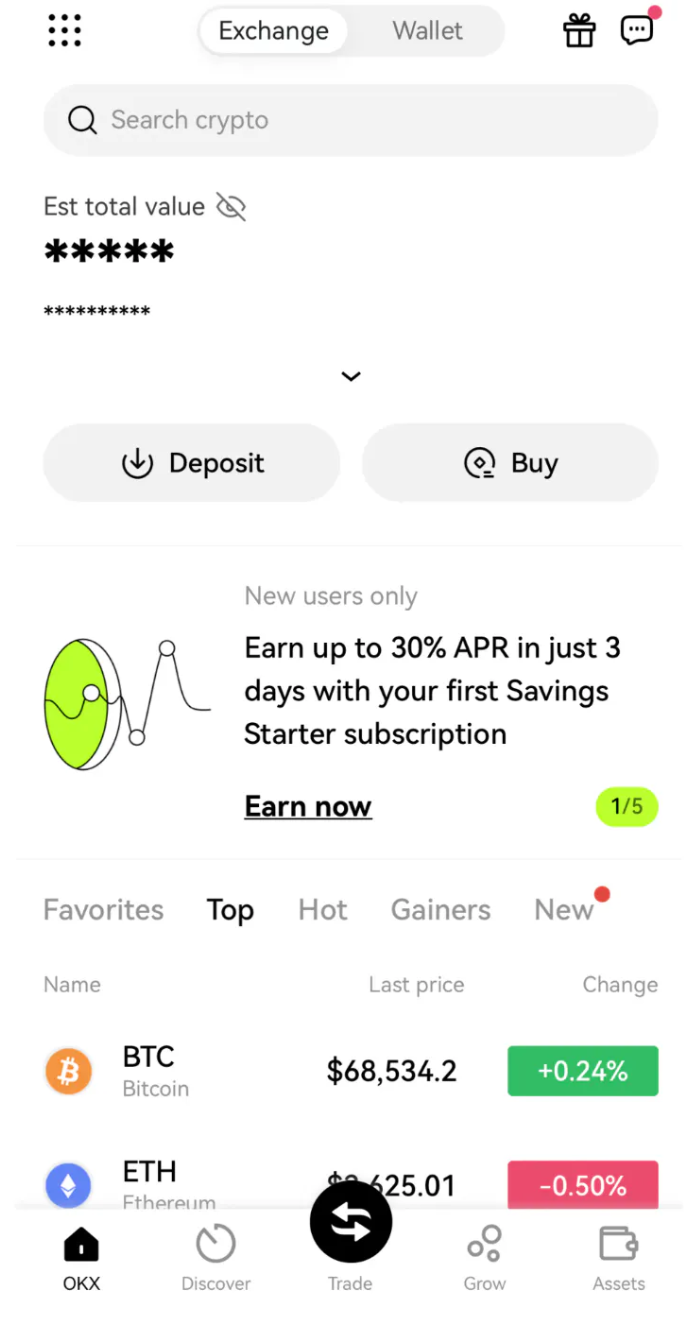The image size is (696, 1323).
Task: Open the messages chat icon
Action: click(x=637, y=30)
